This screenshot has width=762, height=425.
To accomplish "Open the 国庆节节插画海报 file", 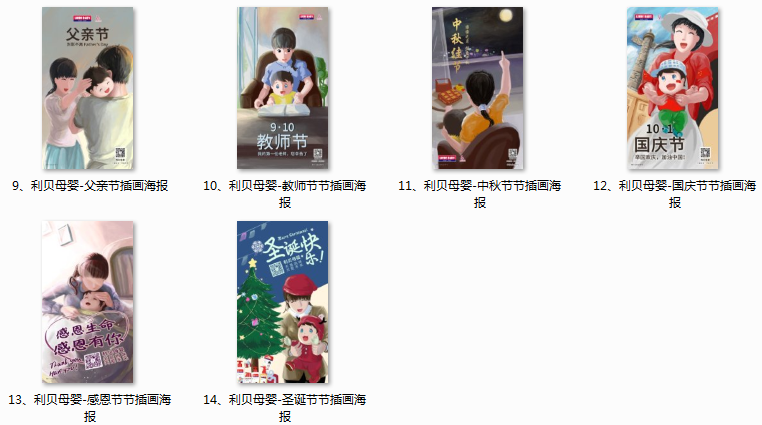I will (673, 88).
